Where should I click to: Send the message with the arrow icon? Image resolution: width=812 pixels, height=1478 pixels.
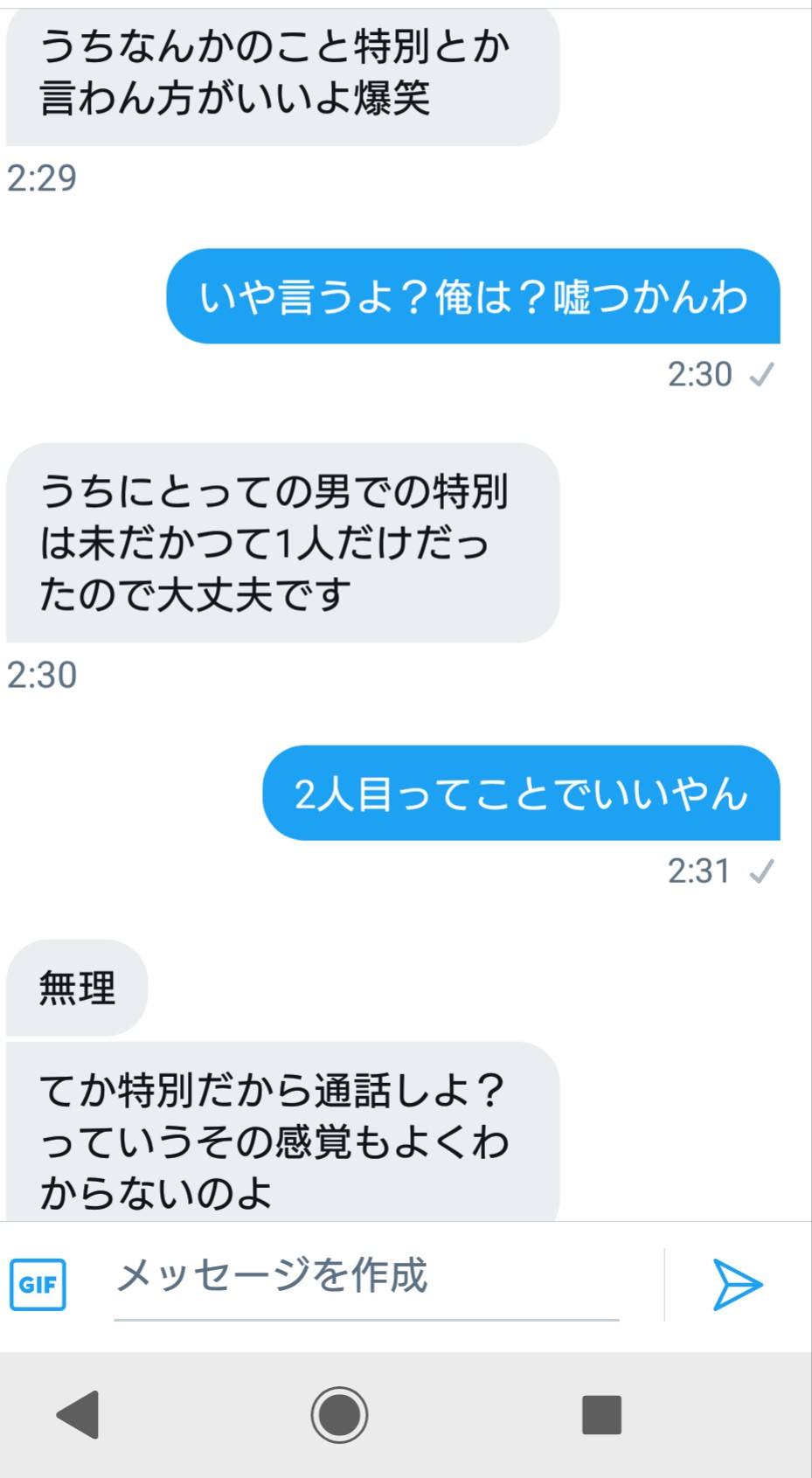point(738,1284)
